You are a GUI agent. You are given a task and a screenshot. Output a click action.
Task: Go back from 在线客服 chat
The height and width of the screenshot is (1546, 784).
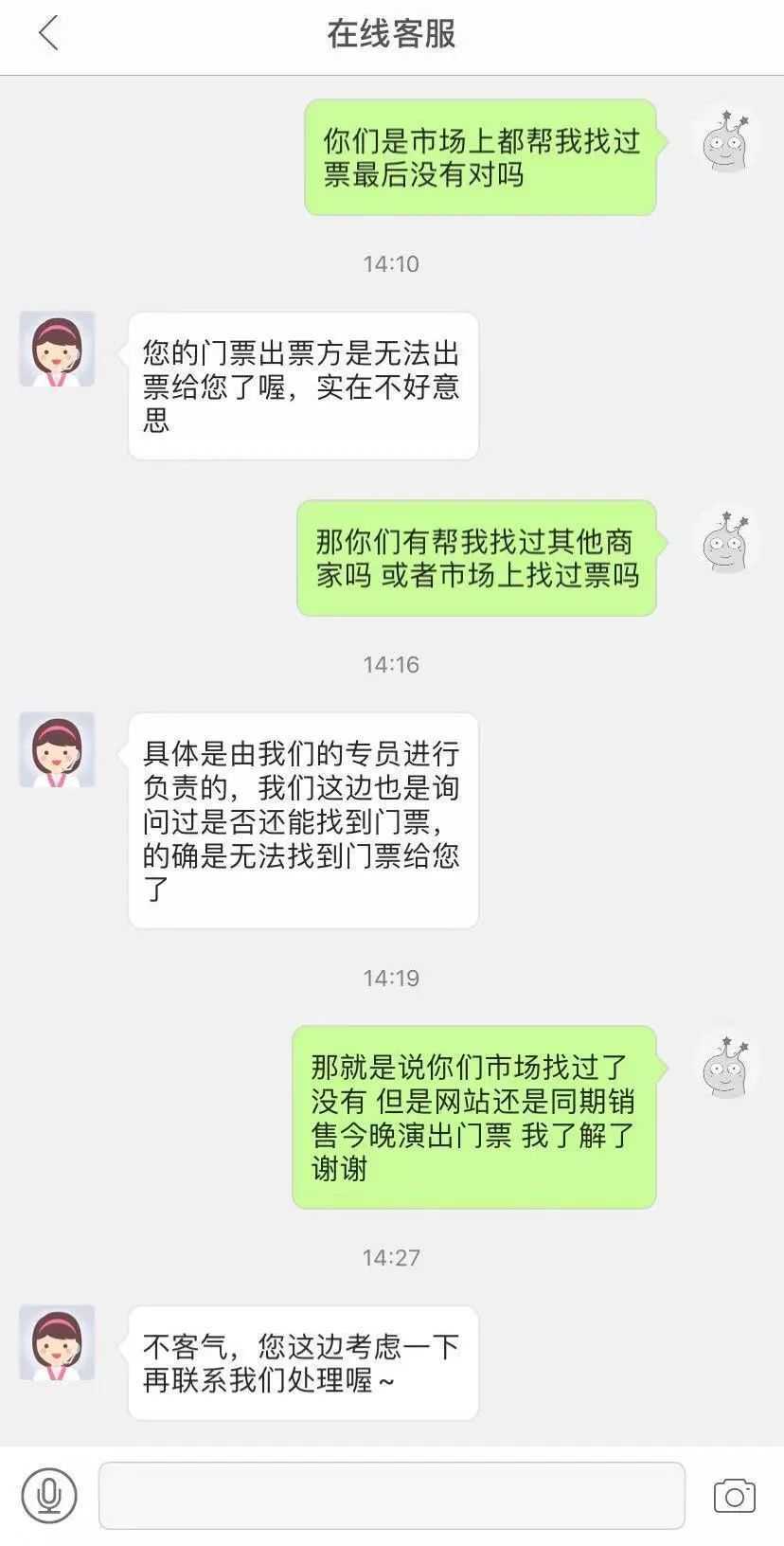pyautogui.click(x=48, y=34)
